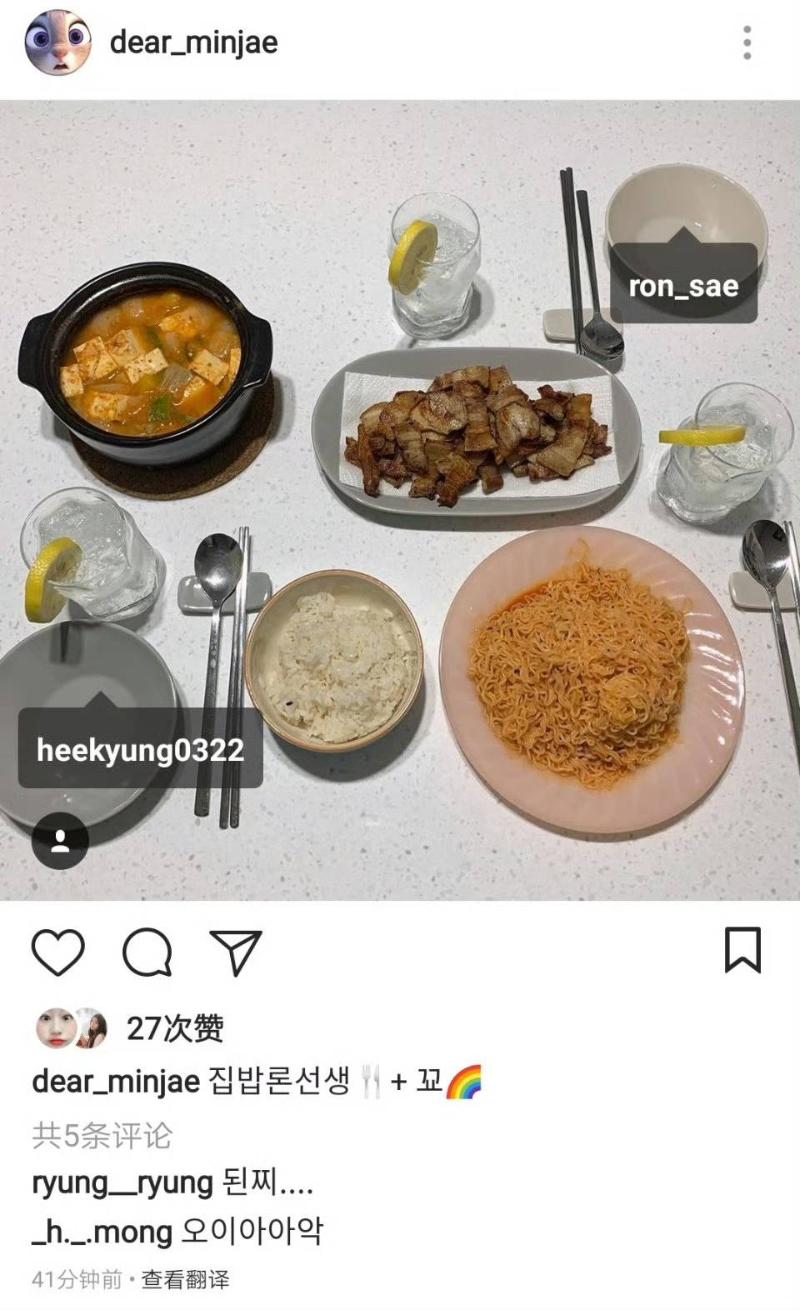800x1310 pixels.
Task: Open the heekyung0322 tagged profile
Action: coord(140,750)
